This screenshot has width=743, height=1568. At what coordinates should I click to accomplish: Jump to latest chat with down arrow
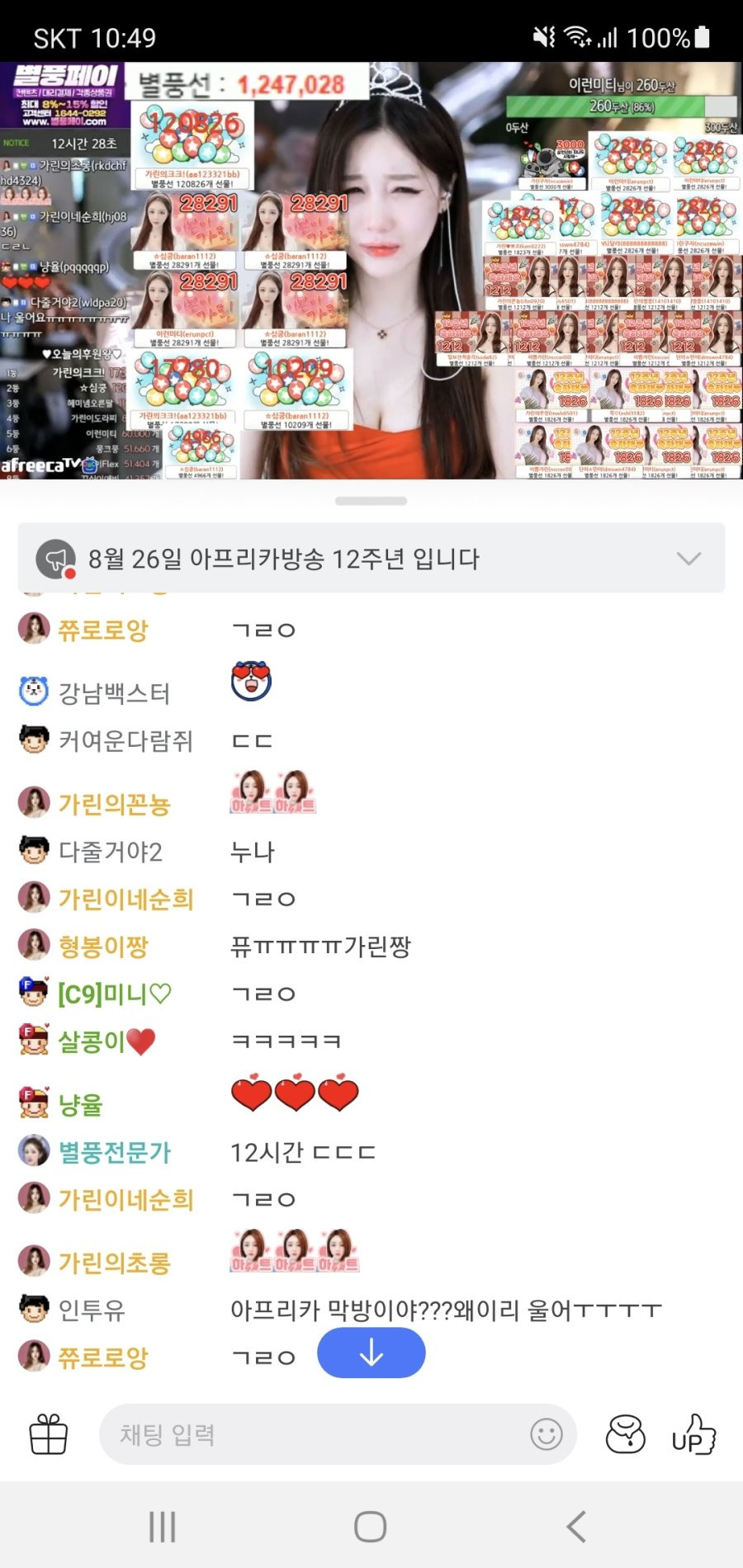(x=371, y=1353)
